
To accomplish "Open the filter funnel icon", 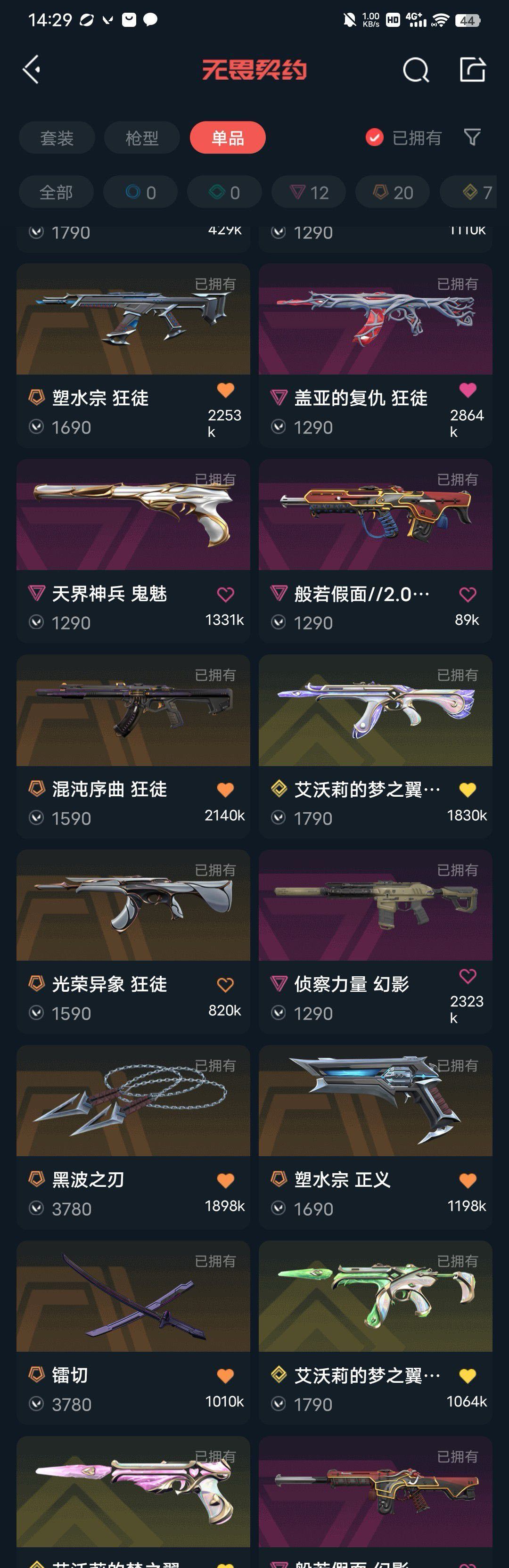I will click(x=472, y=137).
